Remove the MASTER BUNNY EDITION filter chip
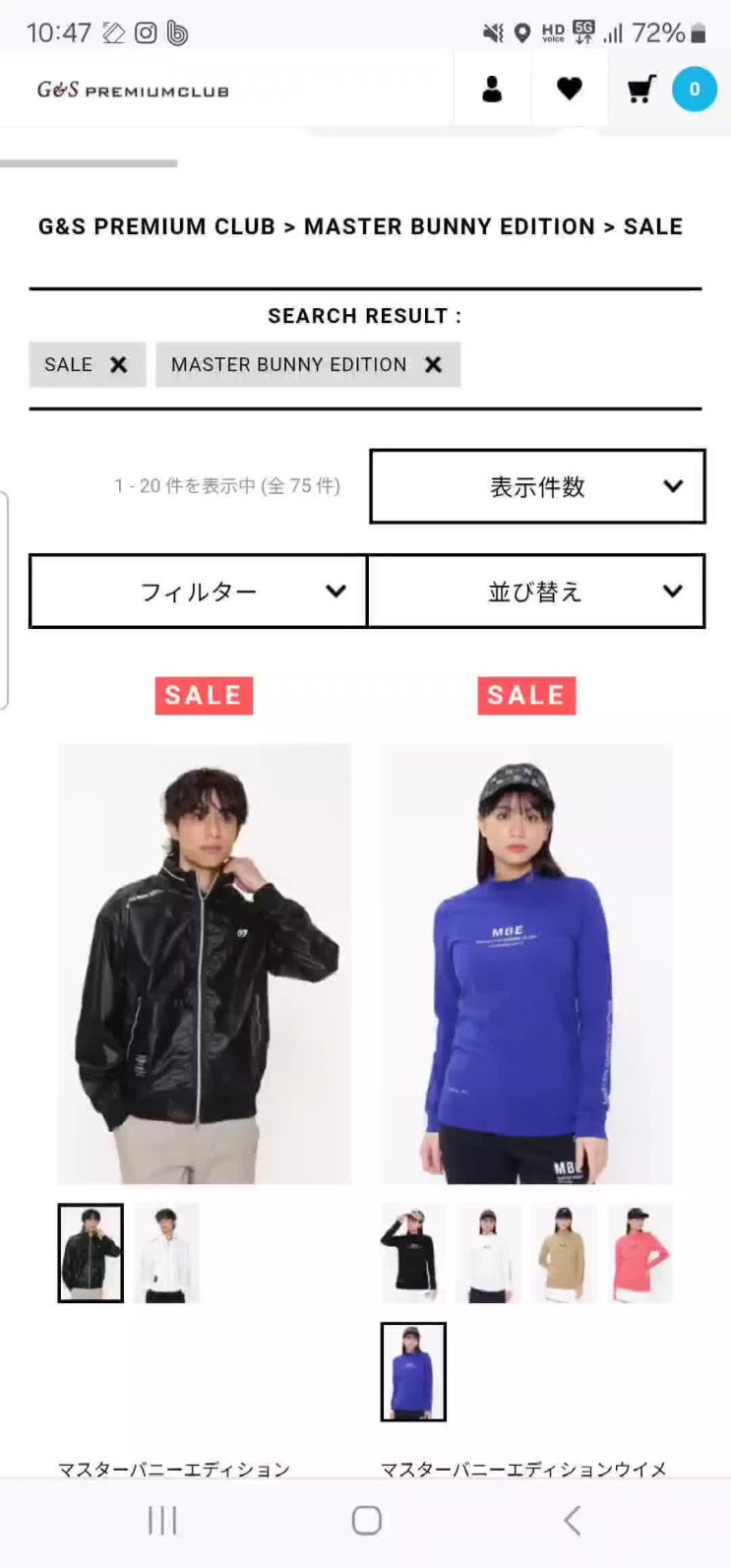The image size is (731, 1568). click(x=433, y=365)
